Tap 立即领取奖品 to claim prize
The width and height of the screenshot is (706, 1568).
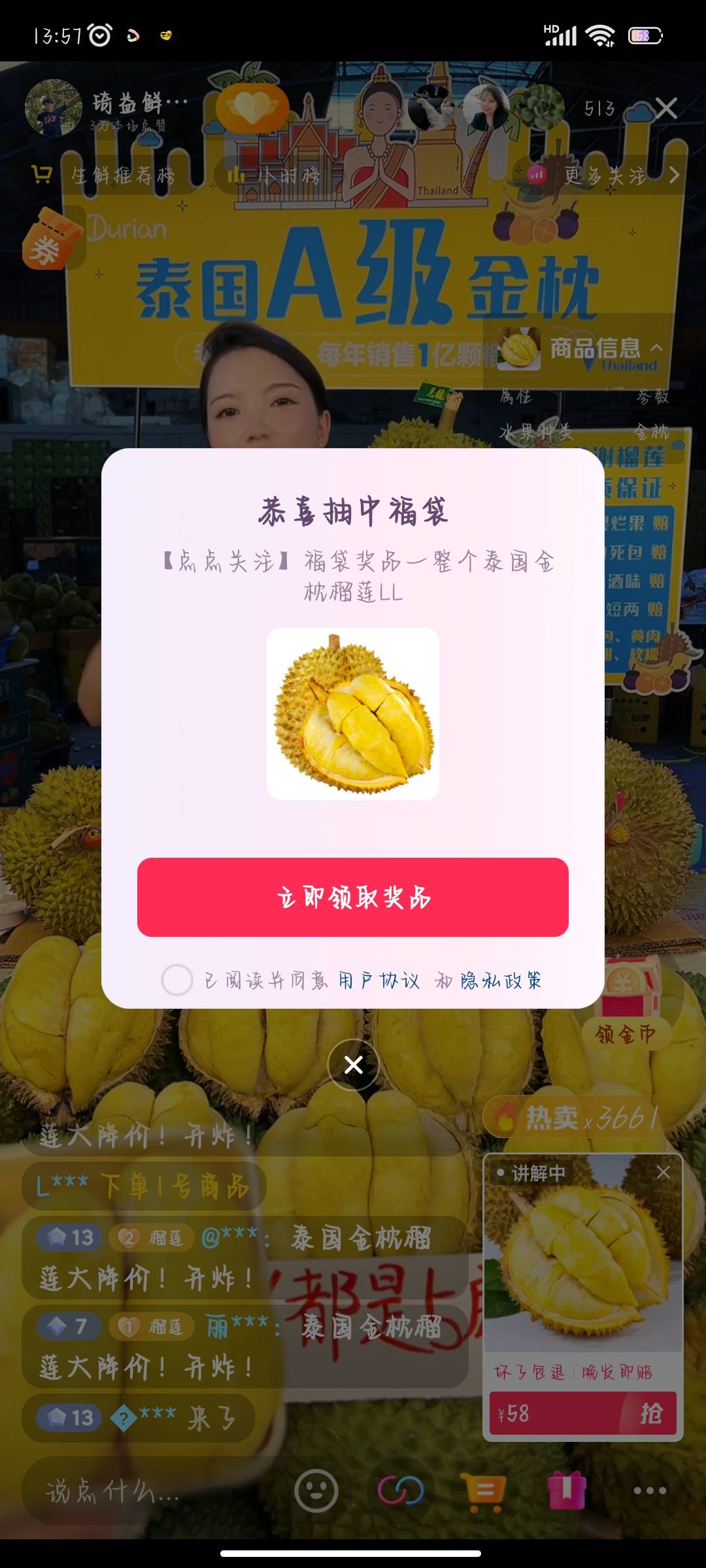pos(353,896)
